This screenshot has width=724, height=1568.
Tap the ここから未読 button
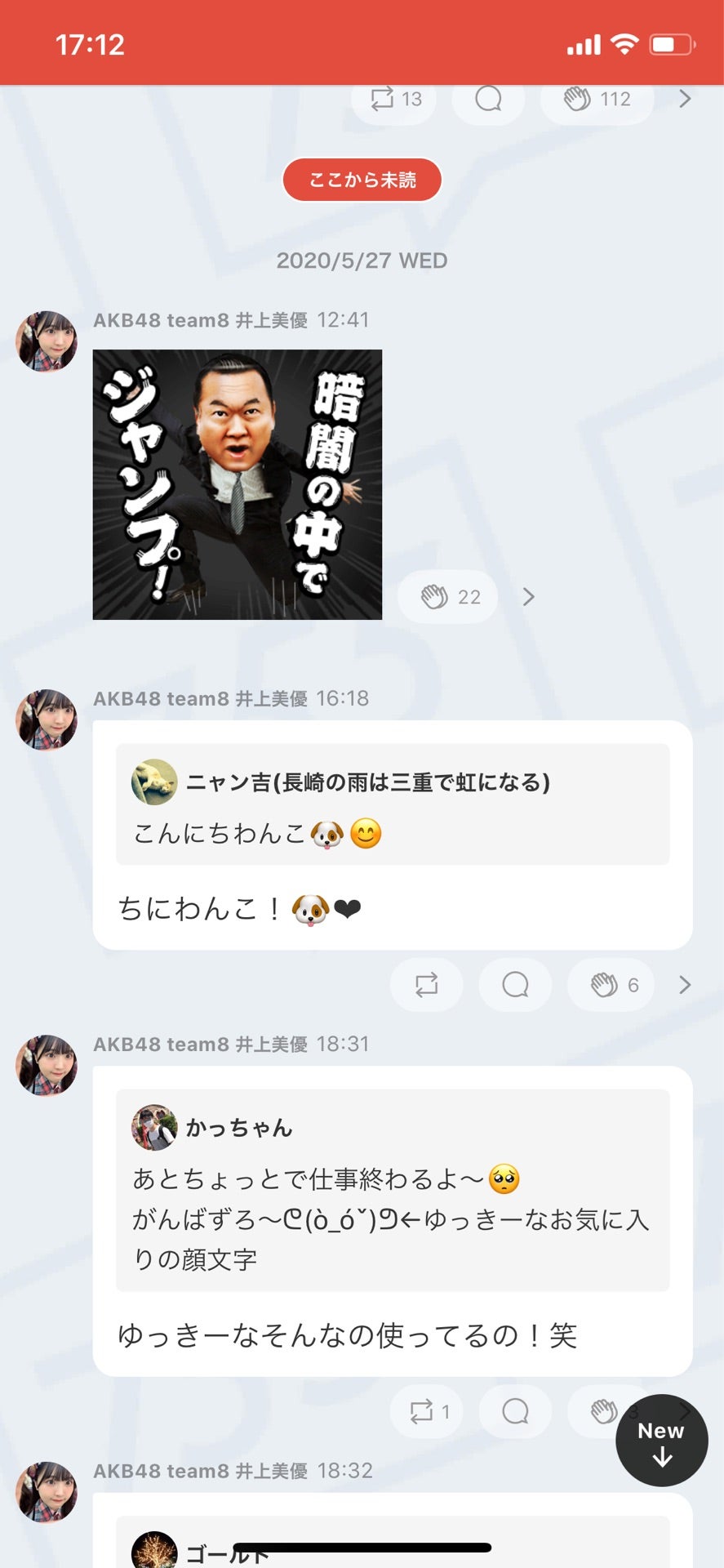click(362, 179)
